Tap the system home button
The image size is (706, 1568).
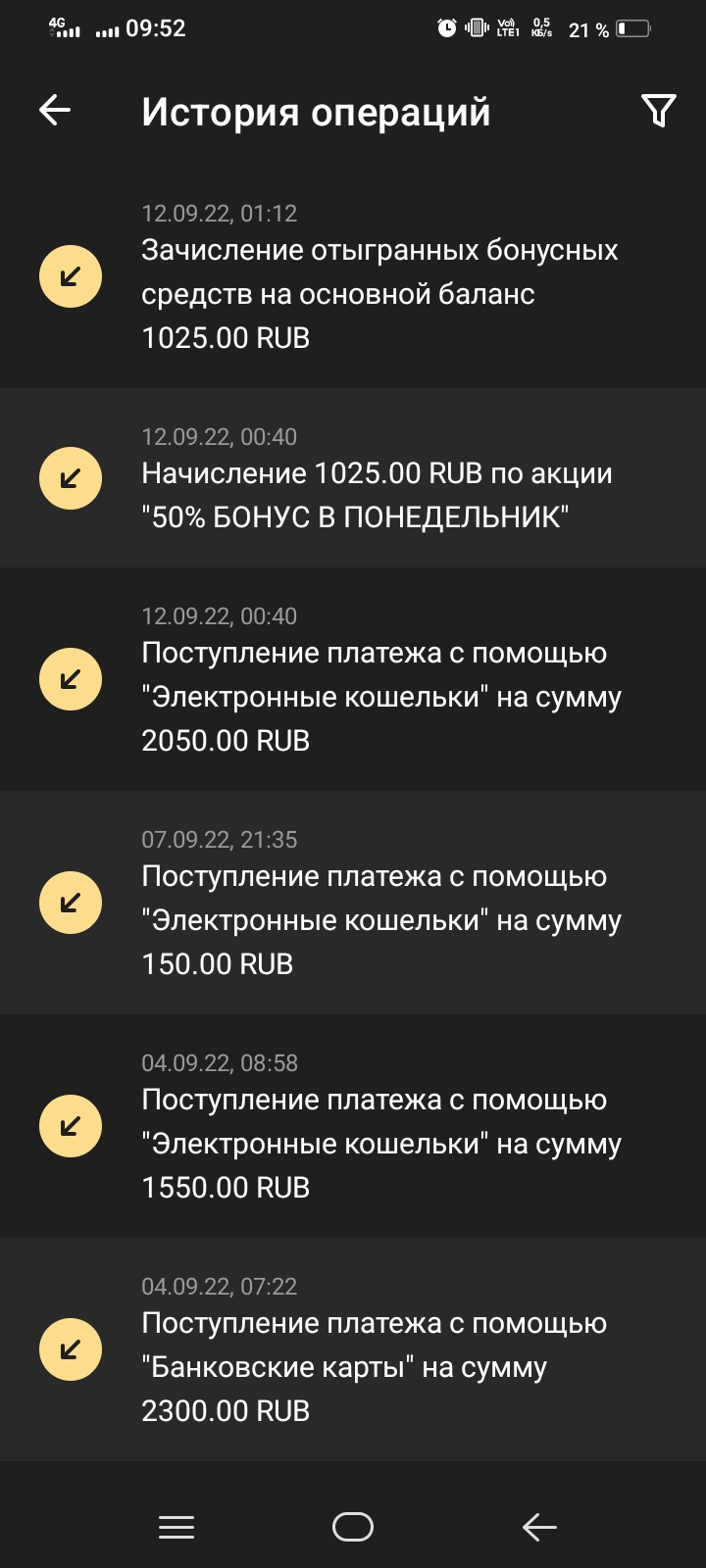353,1527
